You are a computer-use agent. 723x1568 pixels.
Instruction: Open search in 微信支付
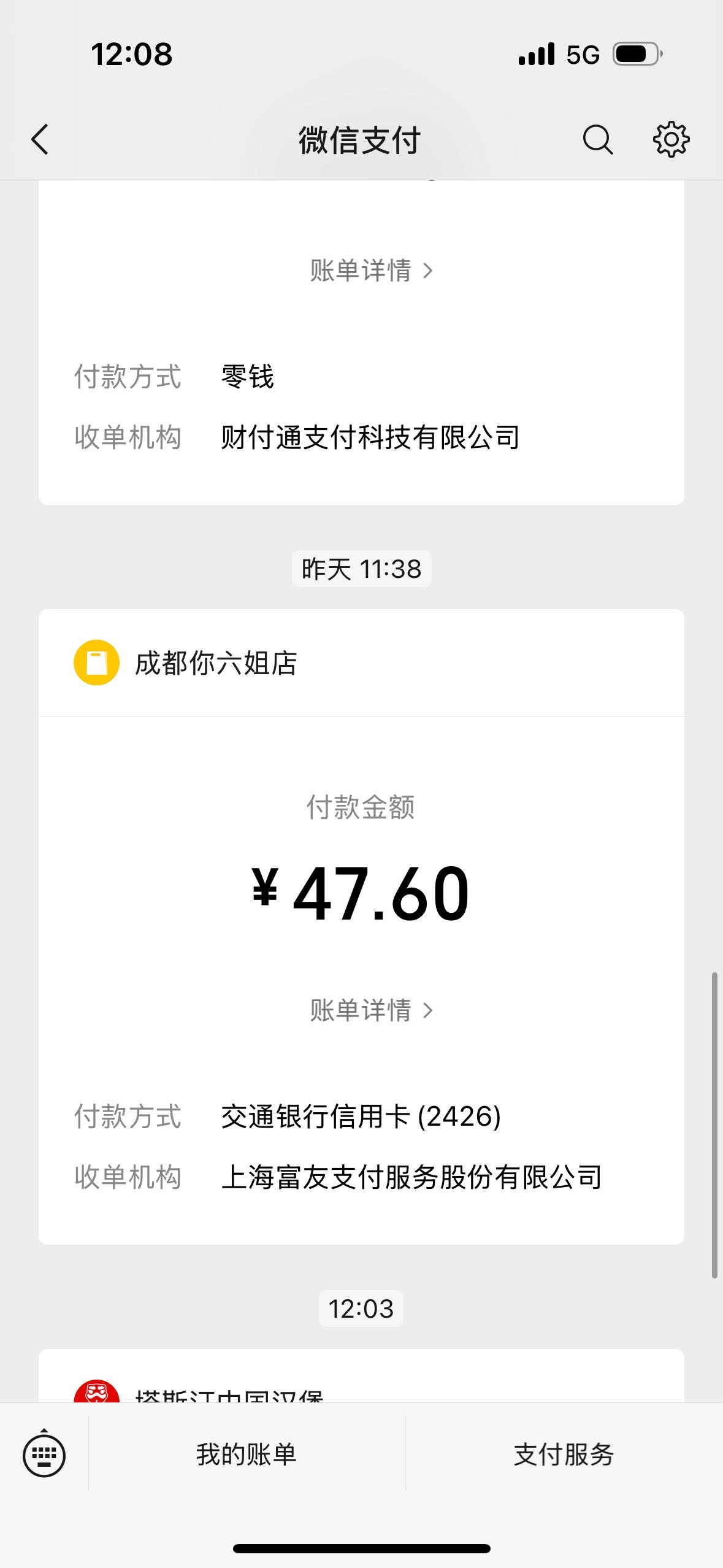tap(597, 139)
